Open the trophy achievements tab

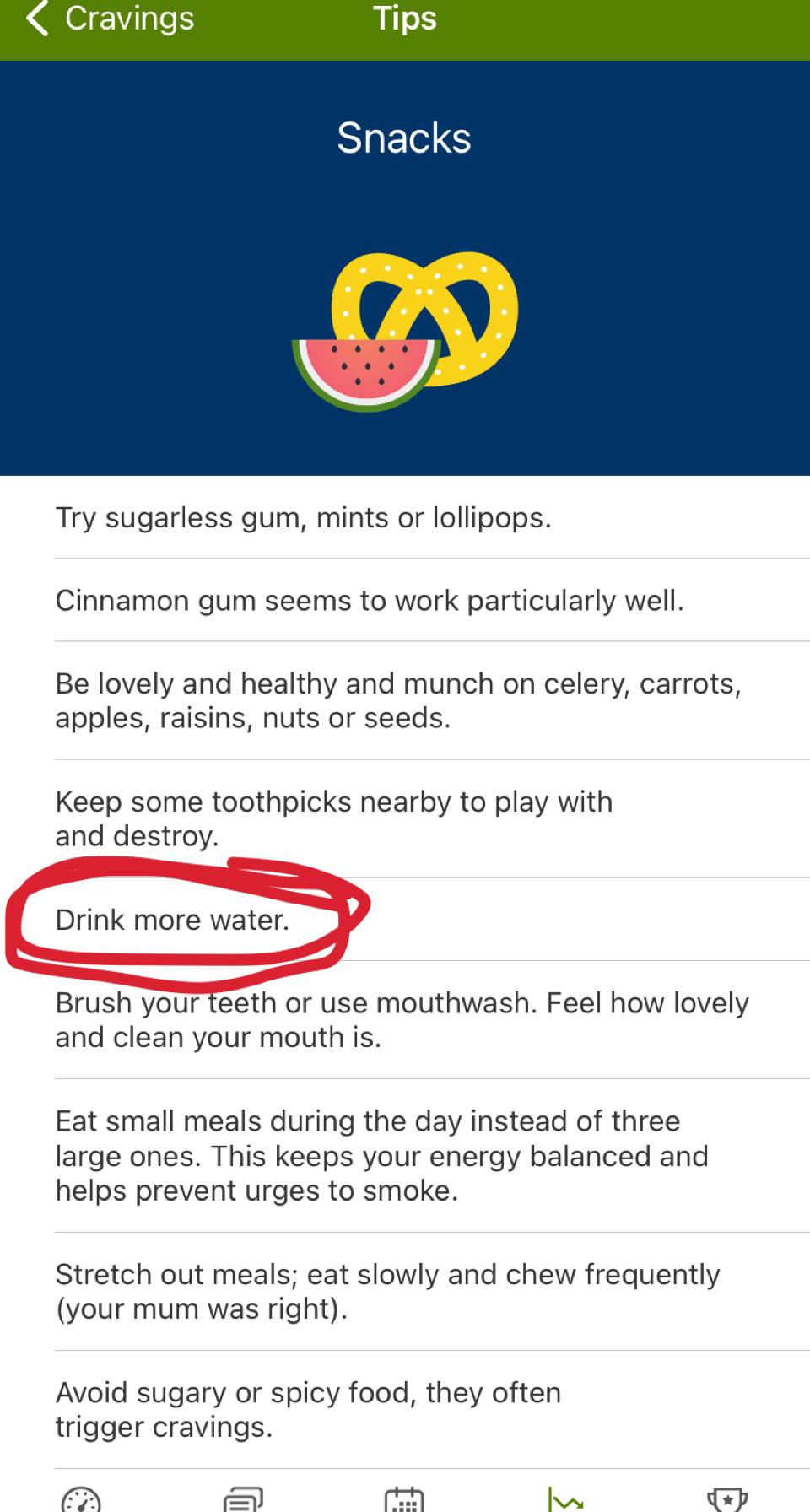tap(727, 1498)
